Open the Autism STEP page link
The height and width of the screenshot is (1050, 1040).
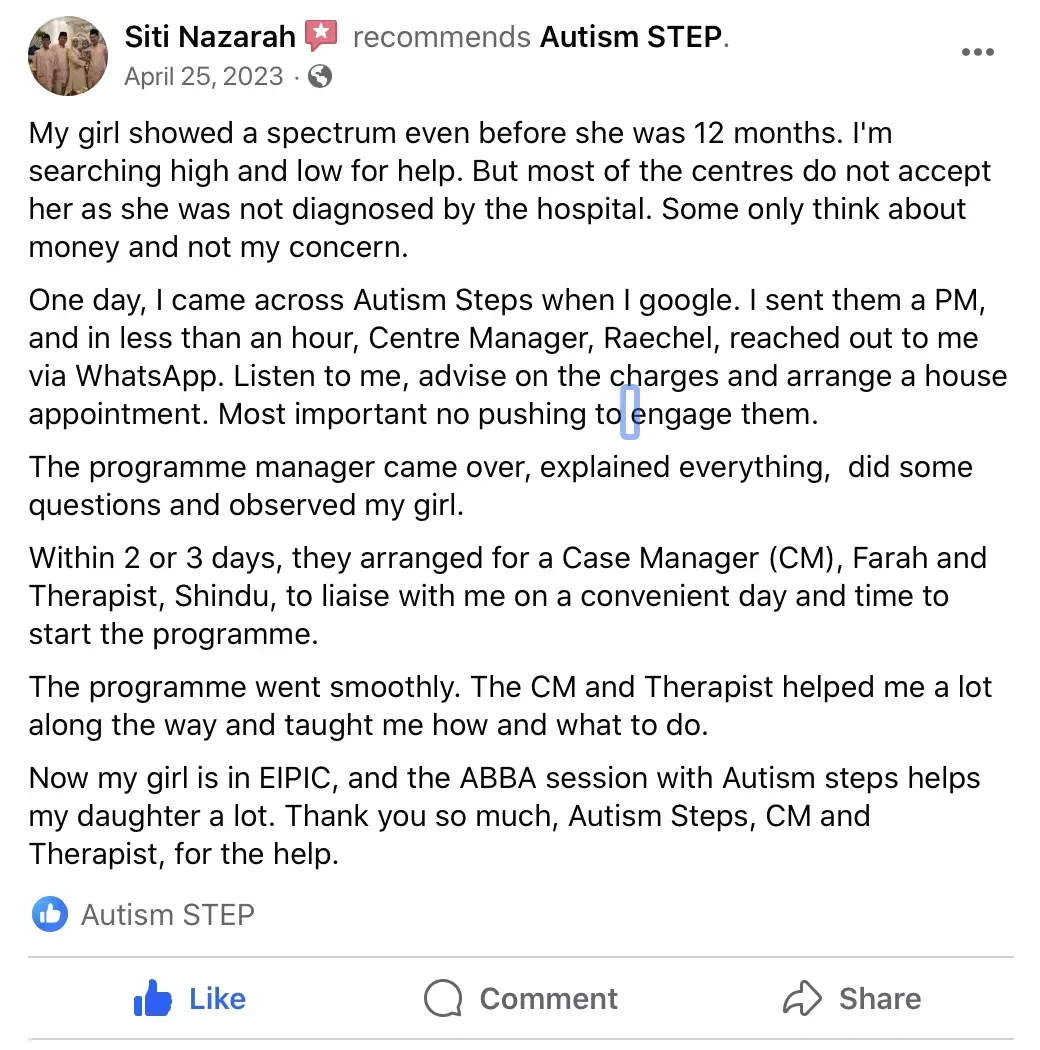tap(631, 37)
